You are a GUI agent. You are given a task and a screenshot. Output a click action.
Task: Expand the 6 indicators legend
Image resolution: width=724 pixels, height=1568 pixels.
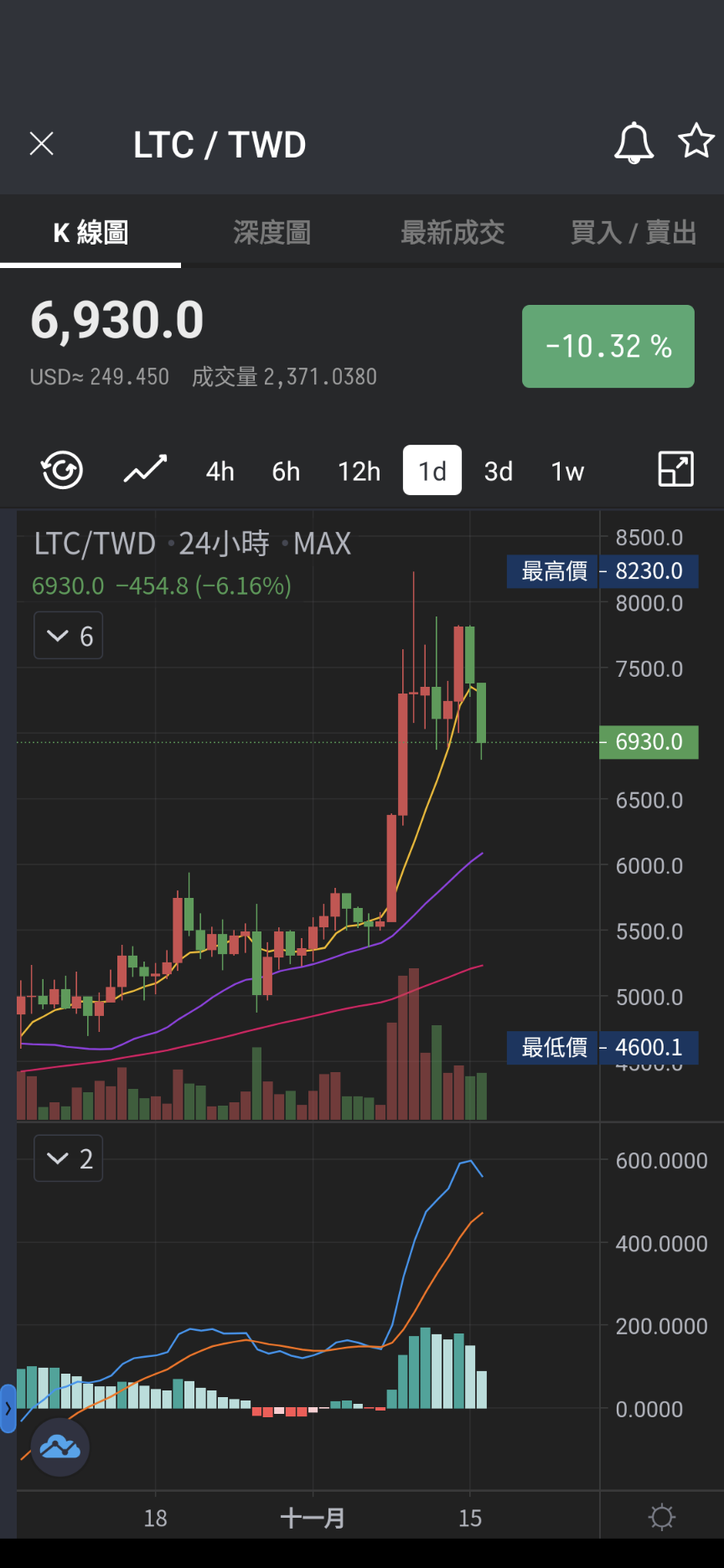tap(69, 636)
